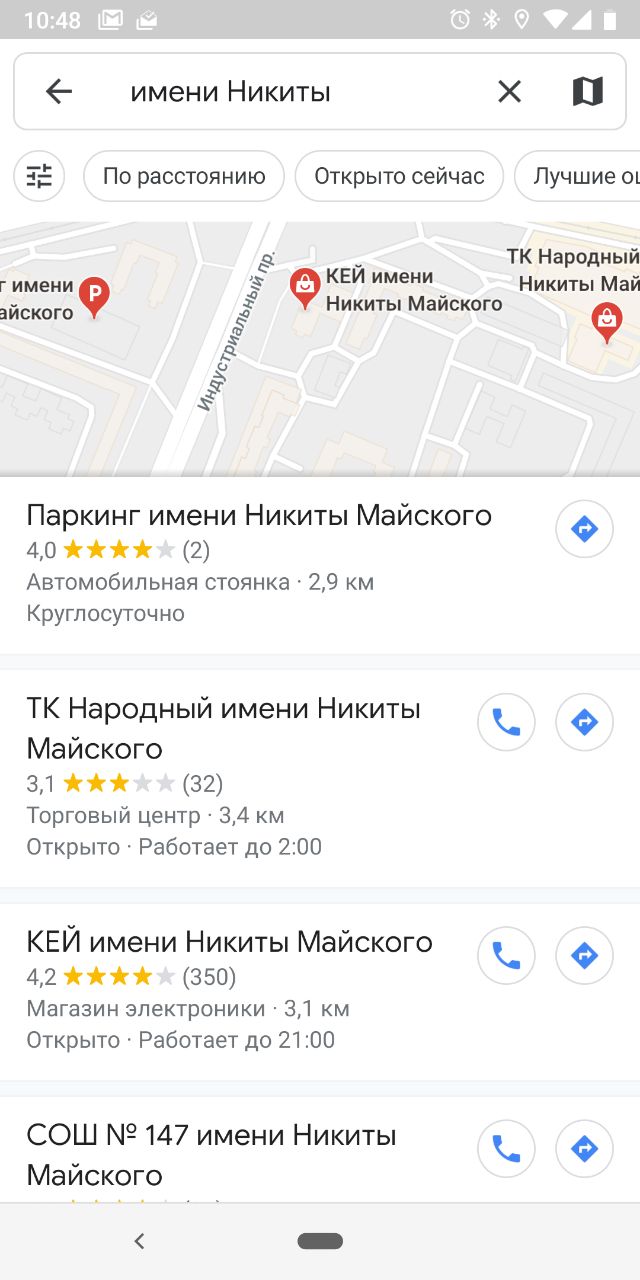Get directions to КЕЙ electronics store
Image resolution: width=640 pixels, height=1280 pixels.
pos(584,956)
